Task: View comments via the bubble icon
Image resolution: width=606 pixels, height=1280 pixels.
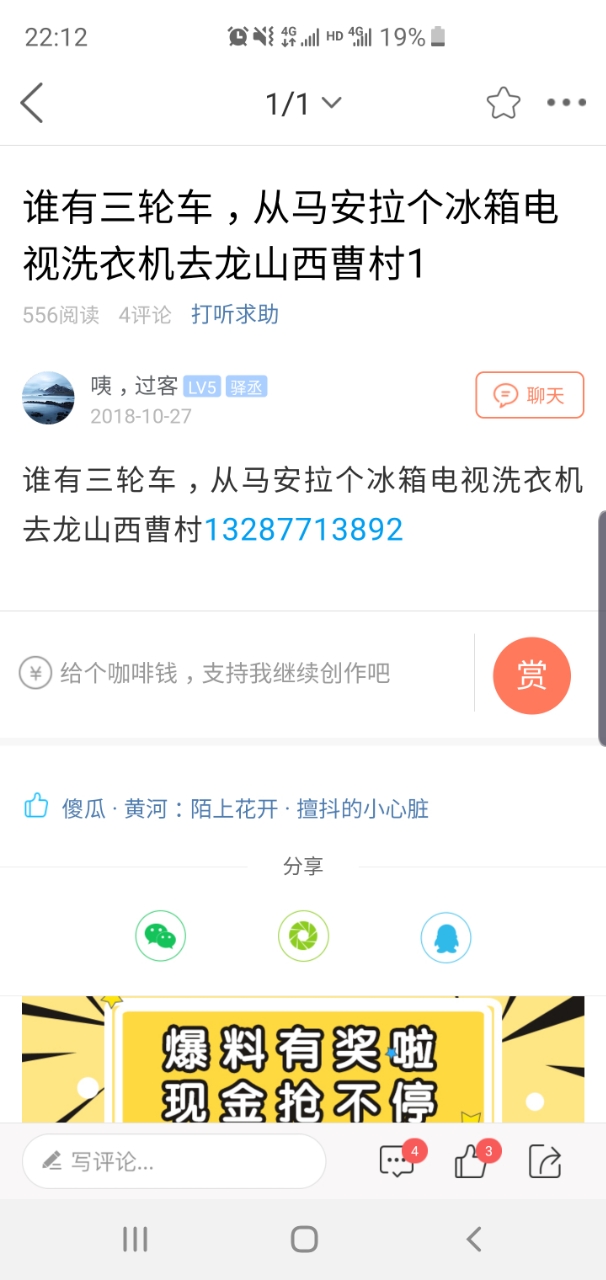Action: (x=397, y=1162)
